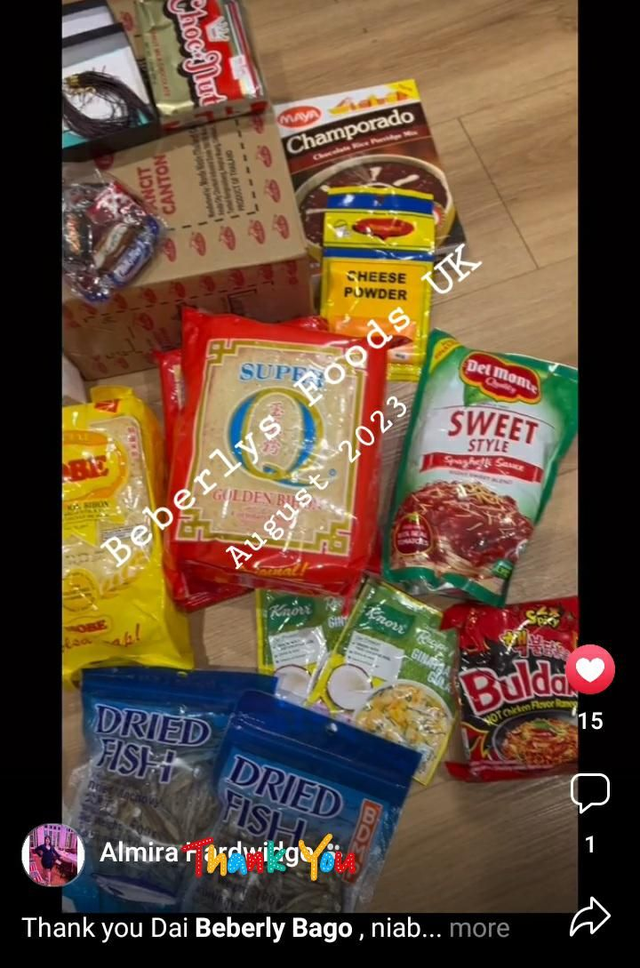Share this reel using the arrow icon

(590, 915)
